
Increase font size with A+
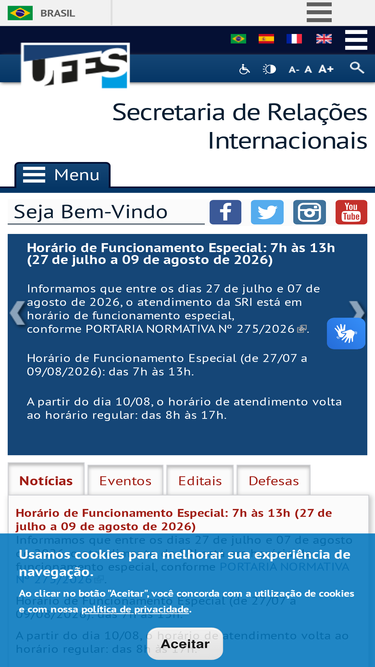click(326, 69)
